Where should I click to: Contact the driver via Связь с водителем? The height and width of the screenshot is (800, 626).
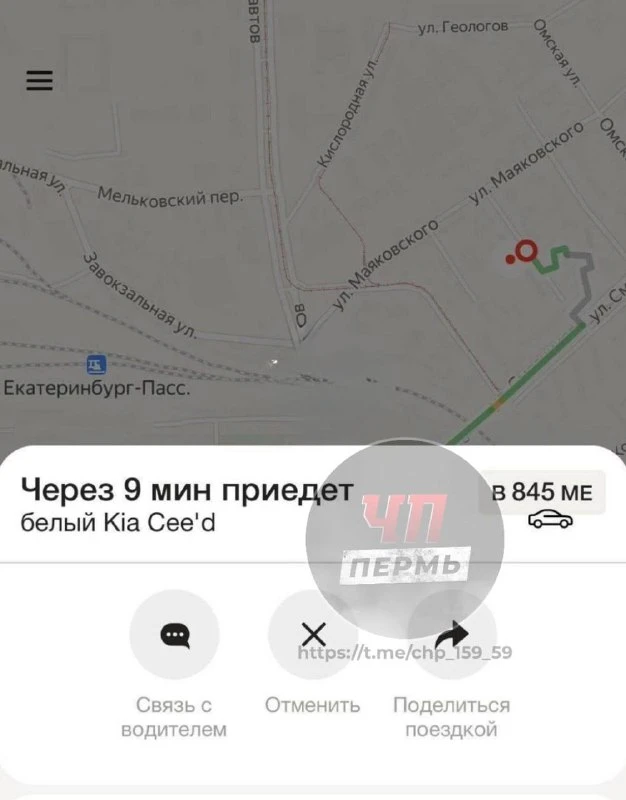(x=174, y=635)
